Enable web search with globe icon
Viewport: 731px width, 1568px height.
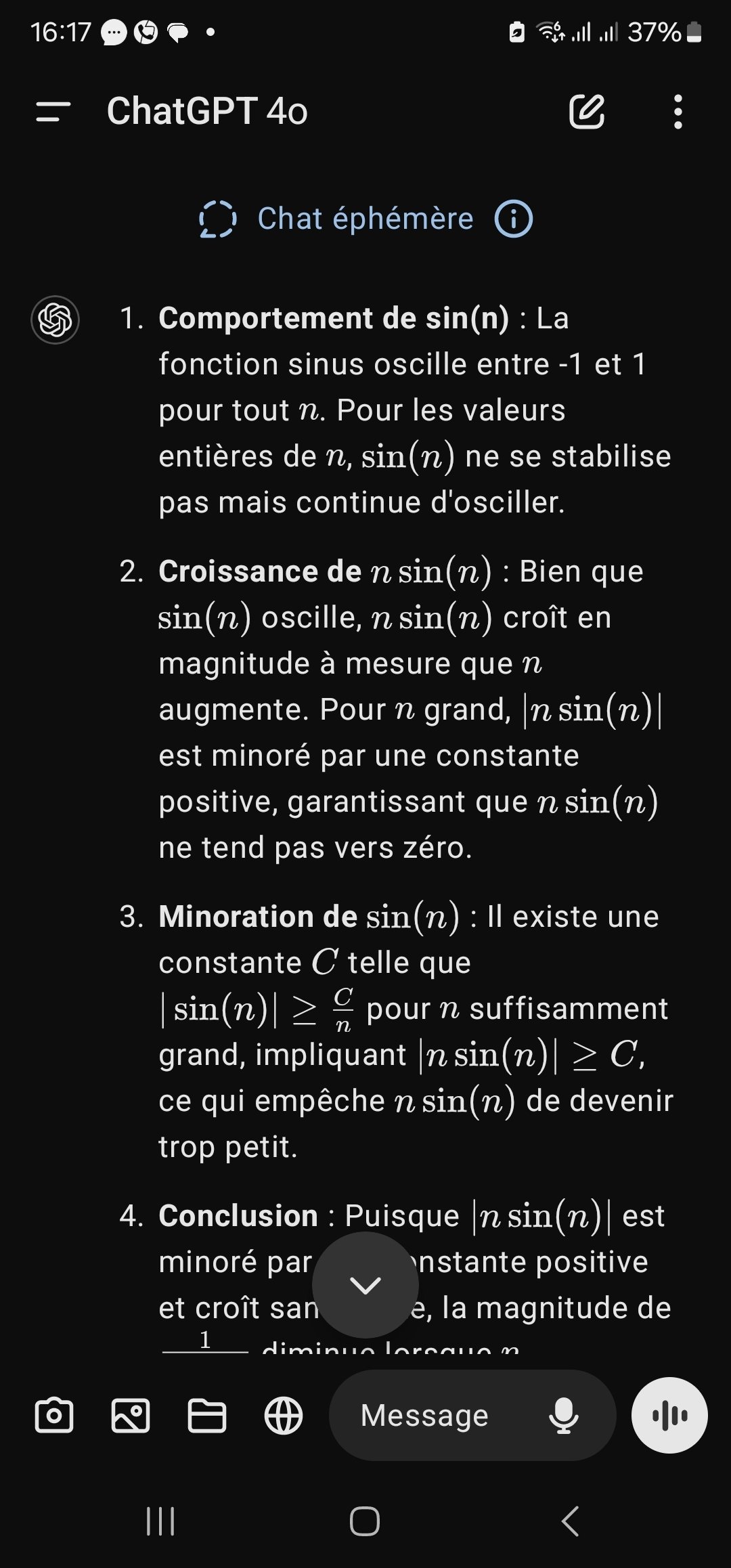point(283,1415)
